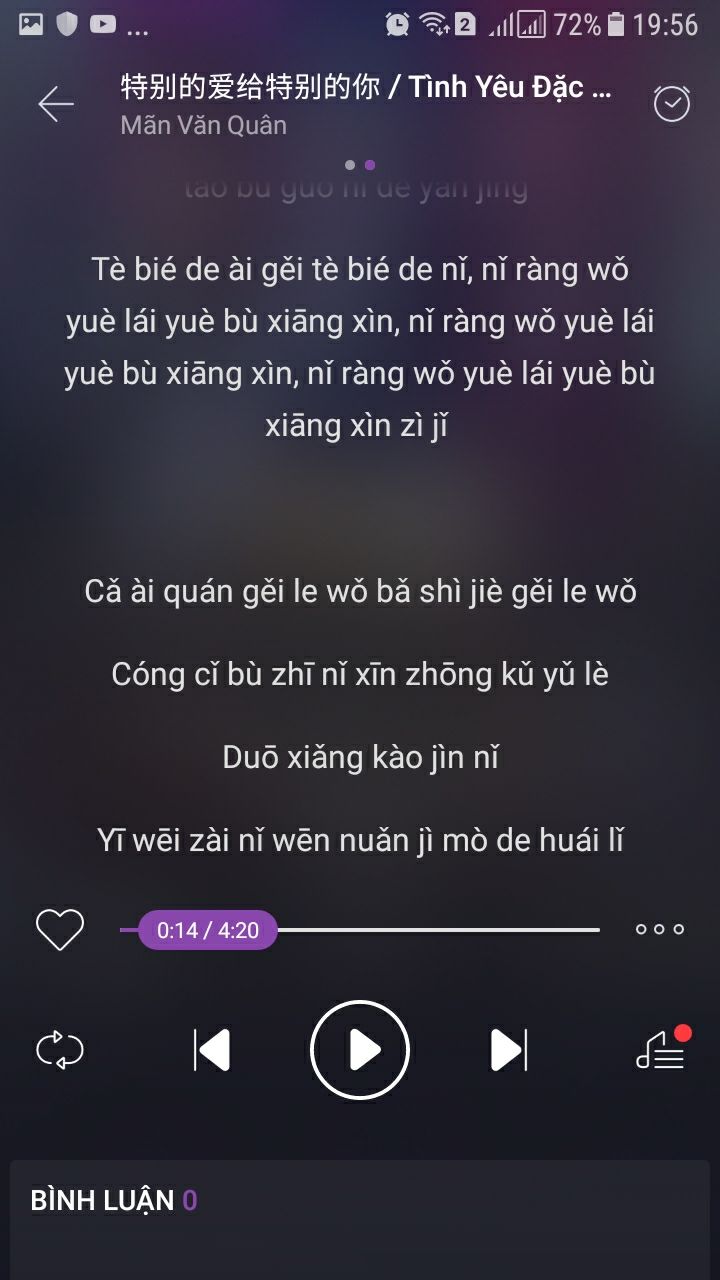This screenshot has height=1280, width=720.
Task: Go back with the top-left arrow
Action: coord(56,104)
